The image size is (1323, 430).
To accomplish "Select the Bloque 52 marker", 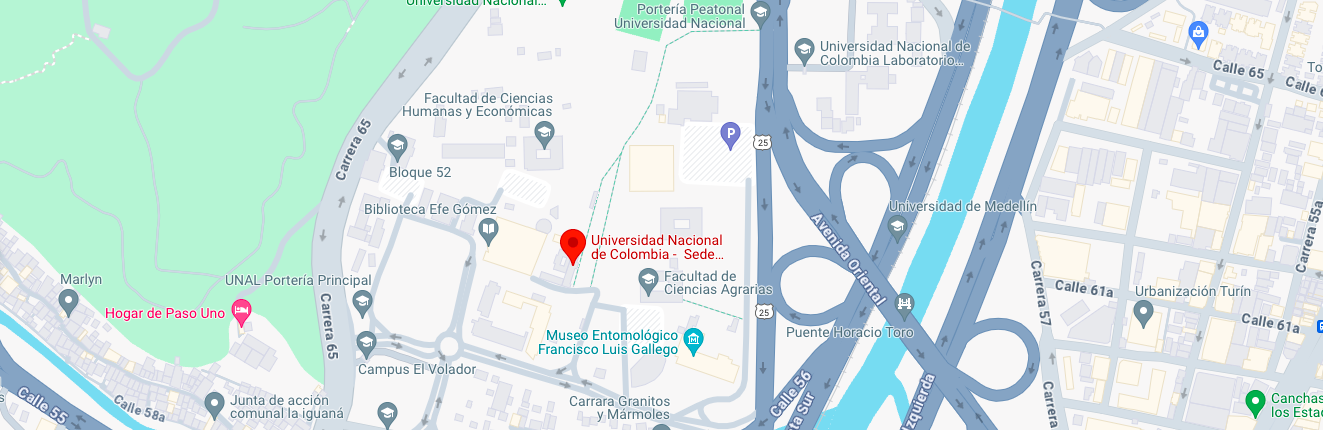I will click(x=397, y=147).
